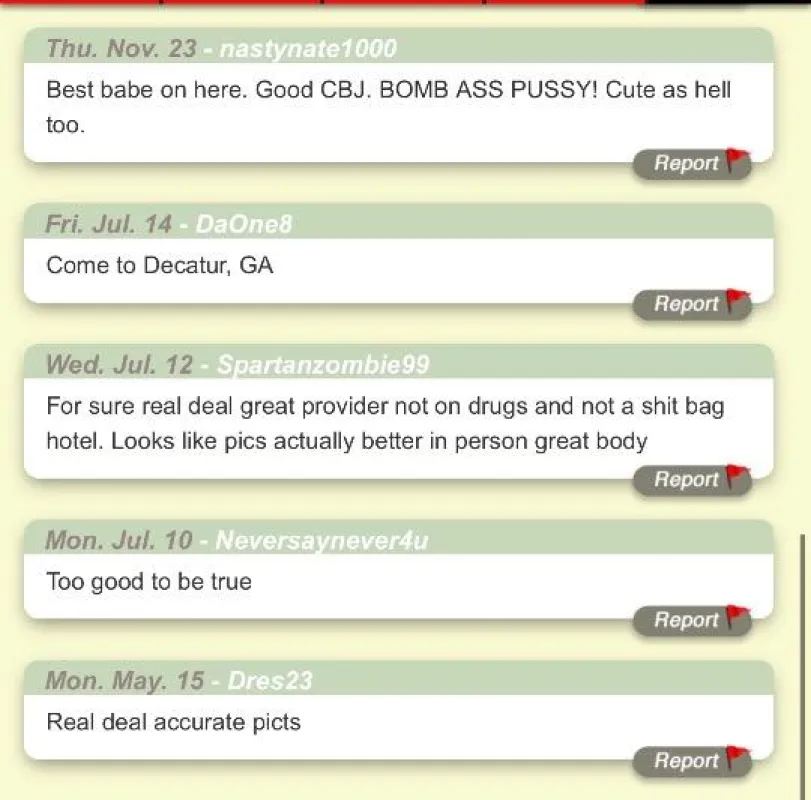Flag Neversaynever4u's review with Report
This screenshot has width=811, height=800.
pyautogui.click(x=692, y=621)
